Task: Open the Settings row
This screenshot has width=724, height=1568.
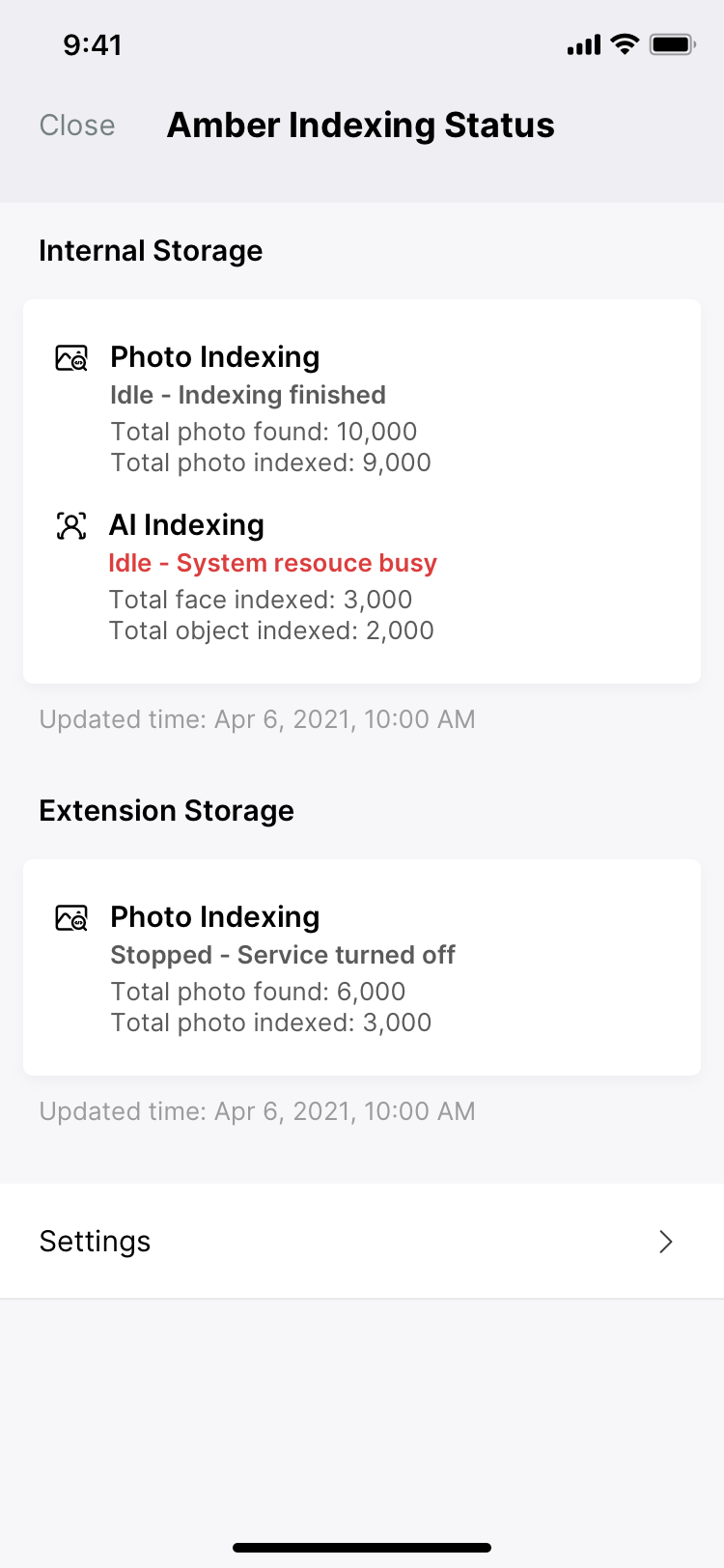Action: click(x=362, y=1241)
